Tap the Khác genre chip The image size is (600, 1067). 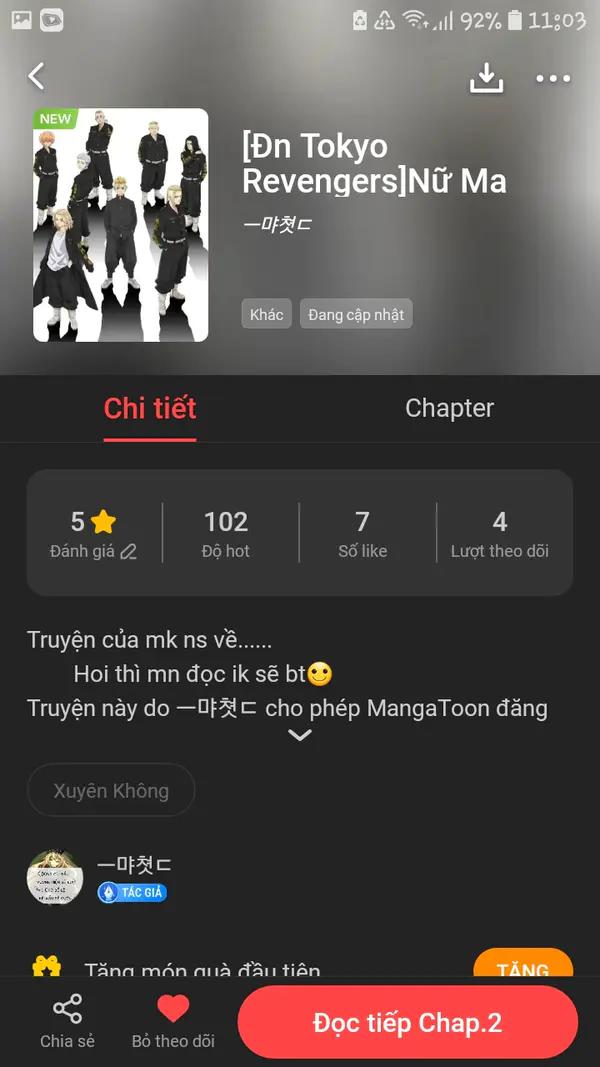[x=267, y=314]
